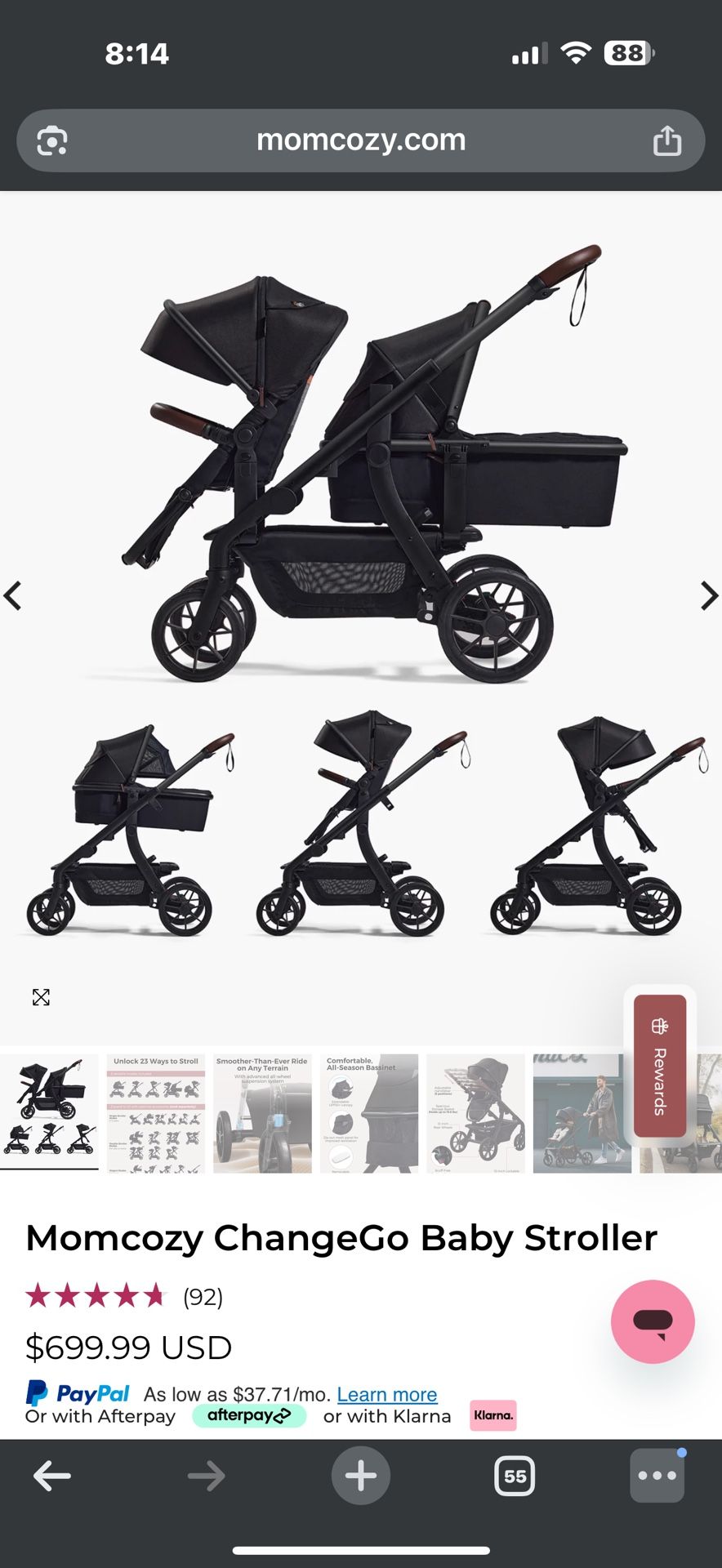Select the All-Season Bassinet thumbnail
The height and width of the screenshot is (1568, 722).
tap(368, 1113)
